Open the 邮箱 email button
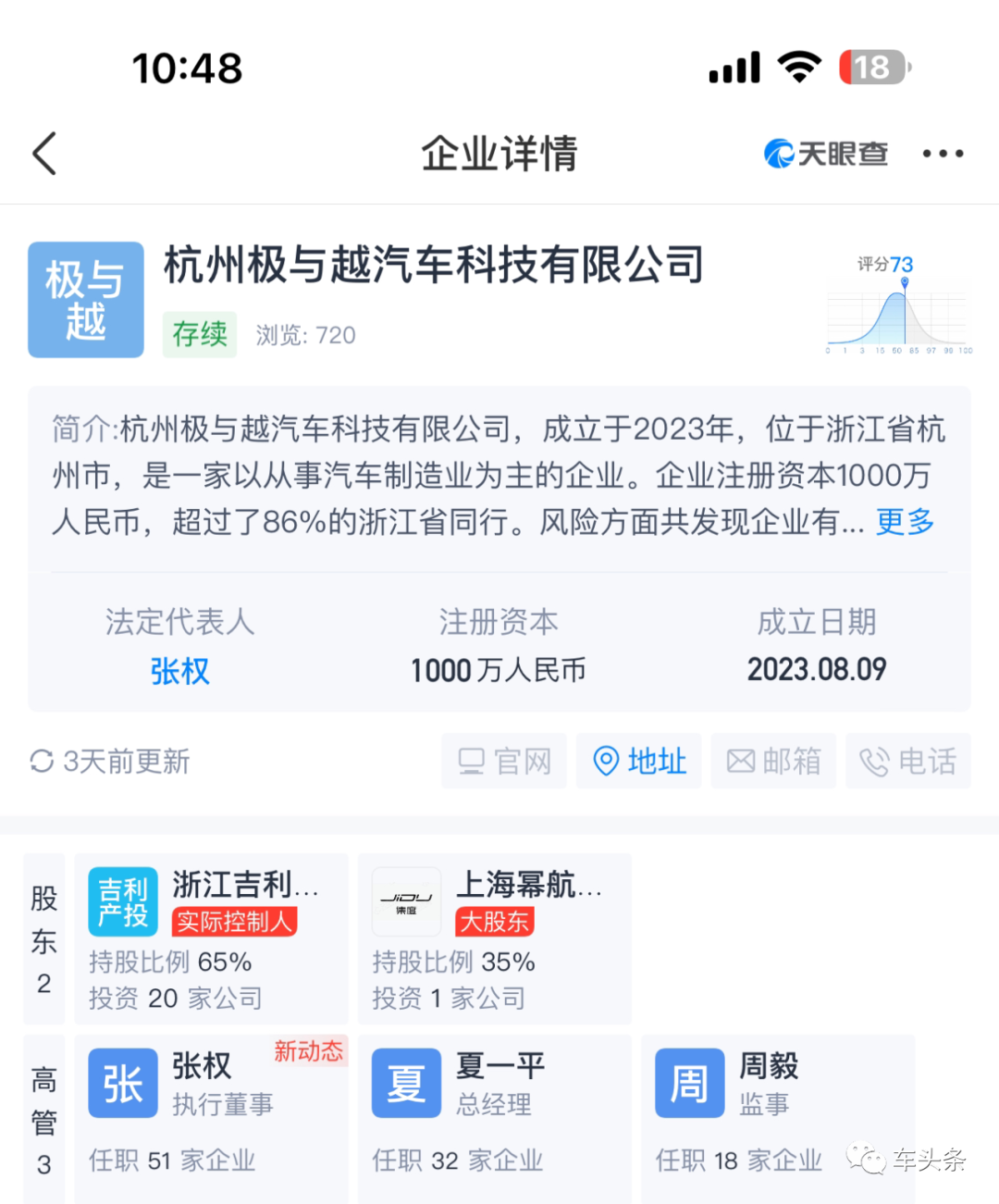Screen dimensions: 999x1204 773,761
